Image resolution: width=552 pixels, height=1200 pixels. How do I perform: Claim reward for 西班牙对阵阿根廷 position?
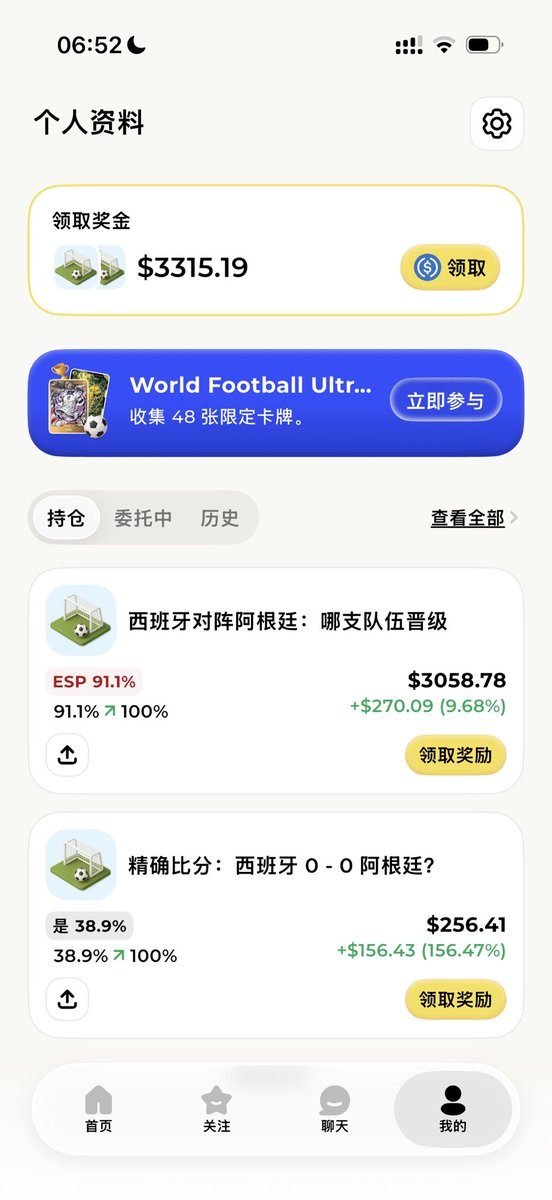[456, 755]
